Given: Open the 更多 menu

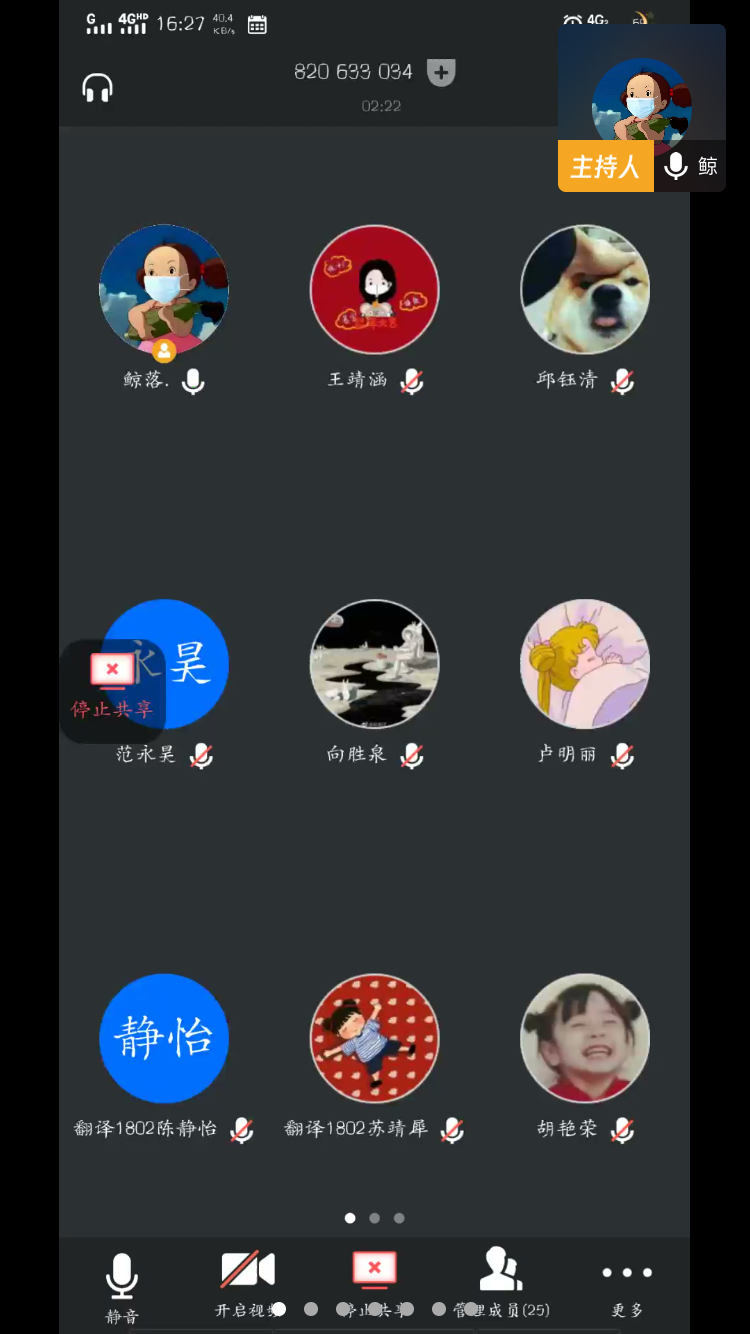Looking at the screenshot, I should point(627,1284).
